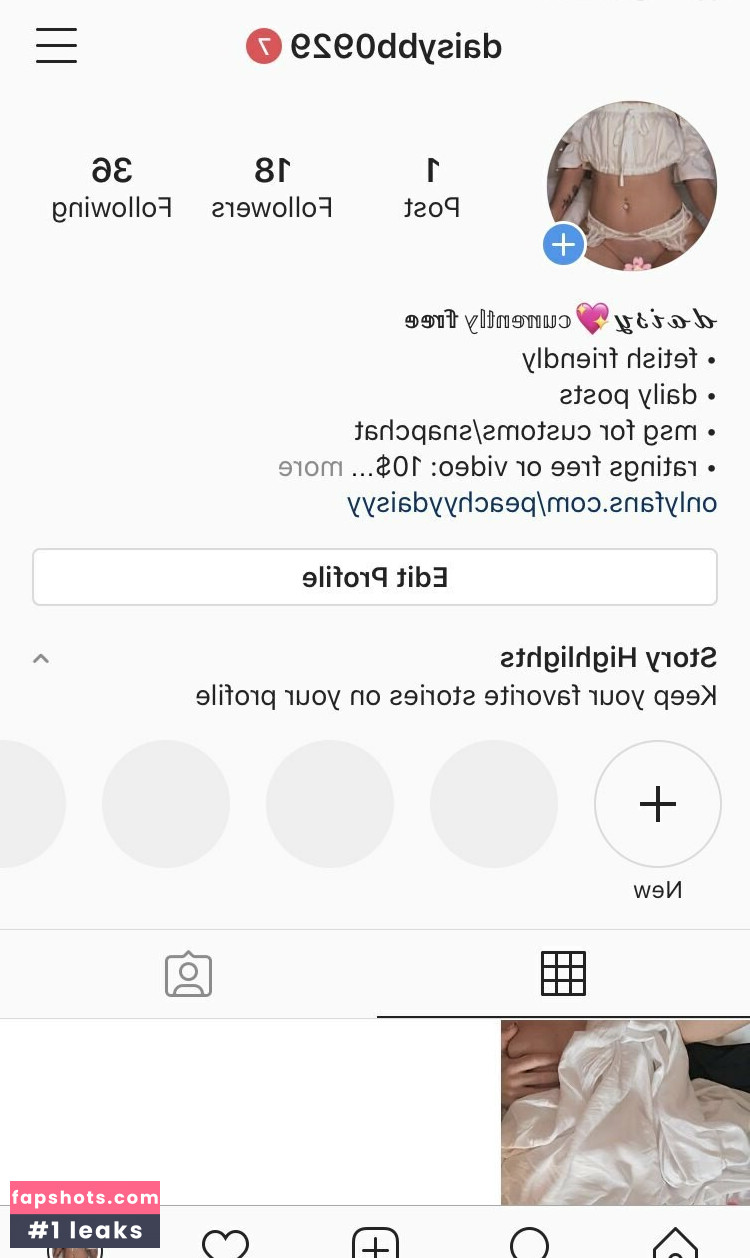
Task: Create a New story highlight
Action: point(657,804)
